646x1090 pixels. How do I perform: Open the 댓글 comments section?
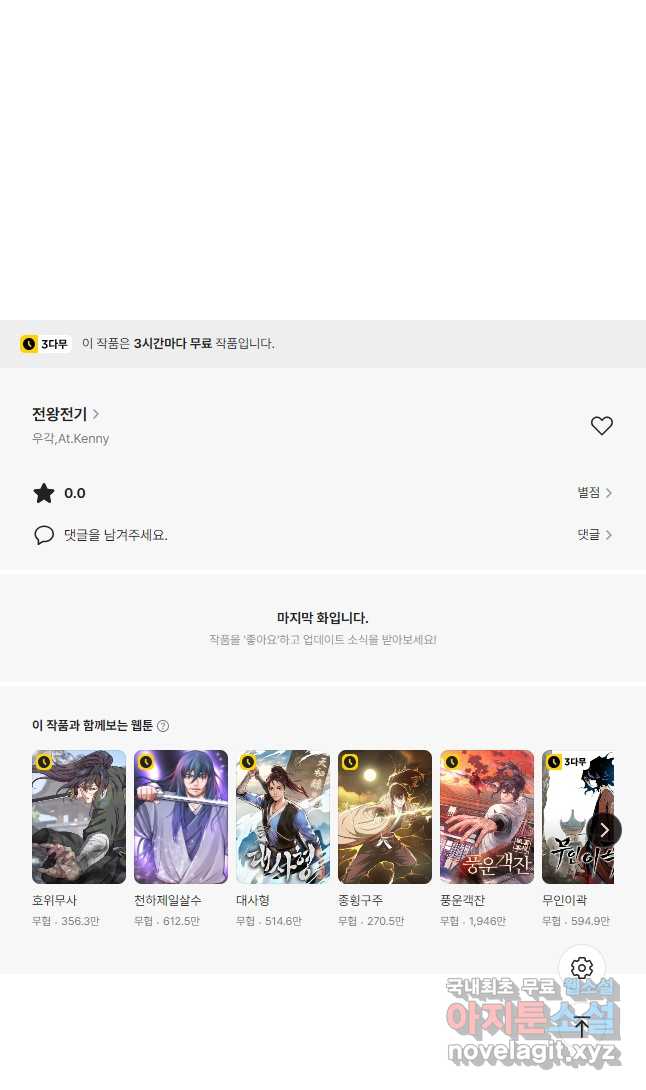[594, 535]
